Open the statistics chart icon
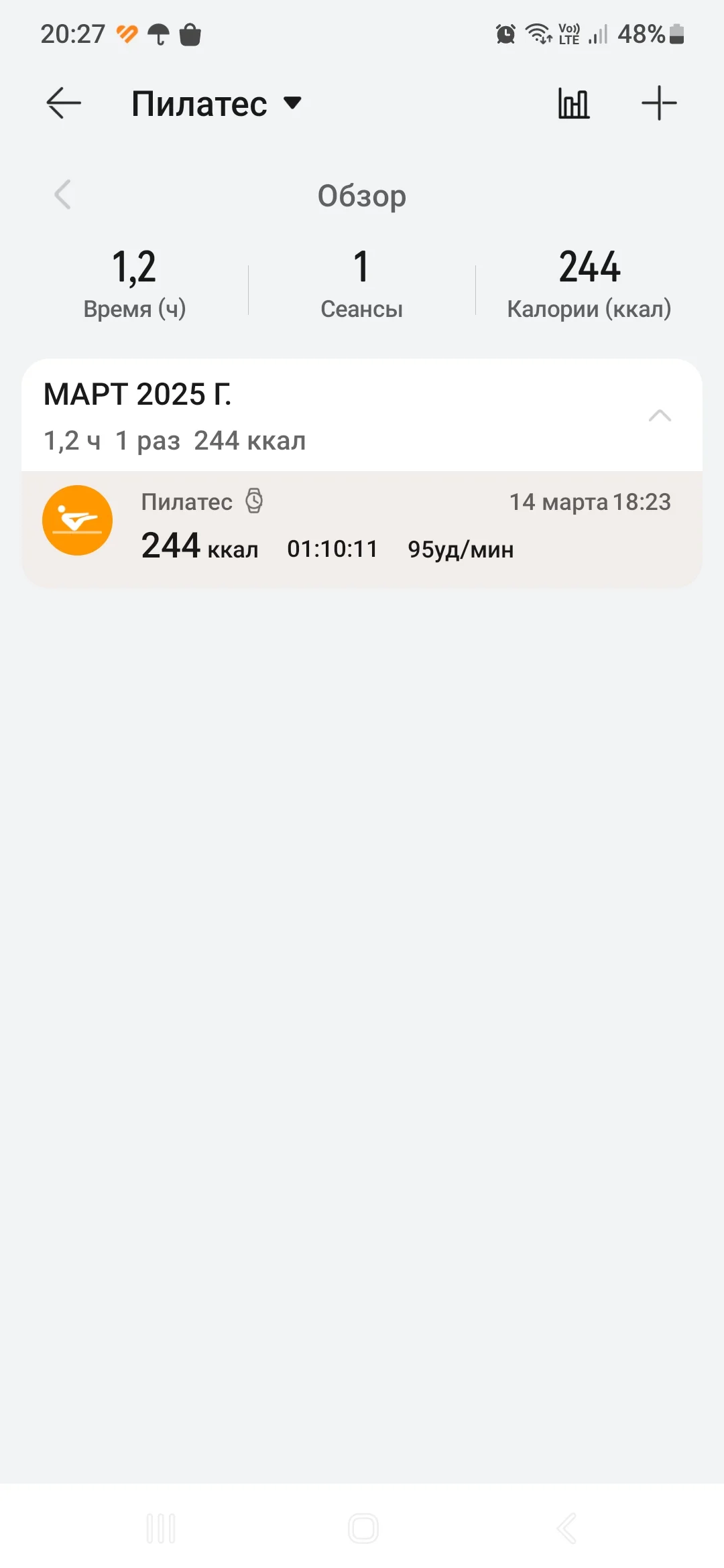 pyautogui.click(x=574, y=104)
